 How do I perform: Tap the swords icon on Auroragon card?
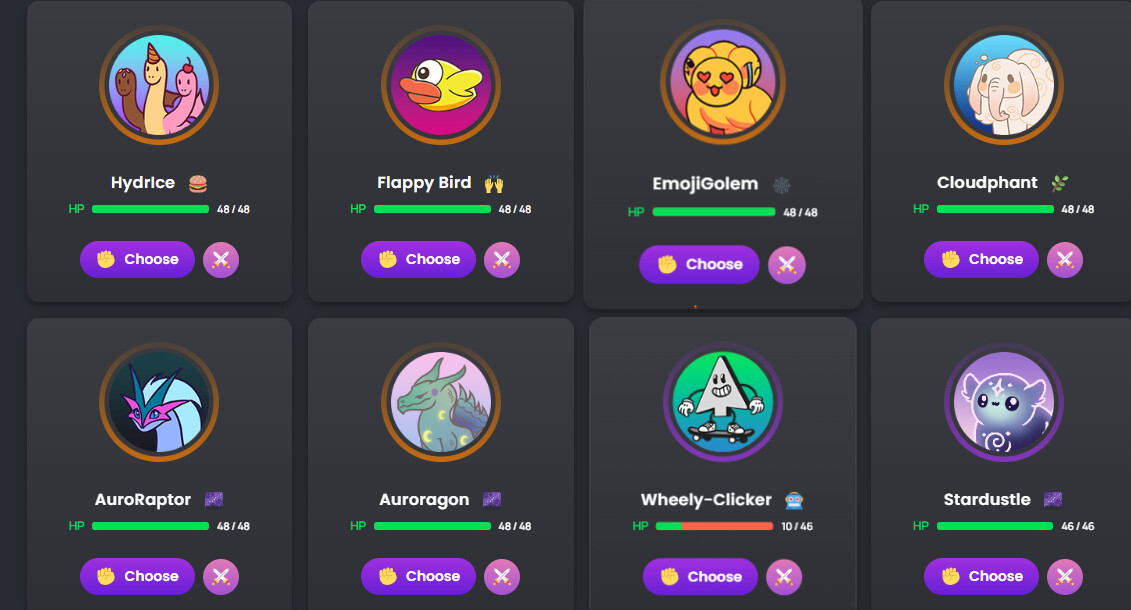502,576
